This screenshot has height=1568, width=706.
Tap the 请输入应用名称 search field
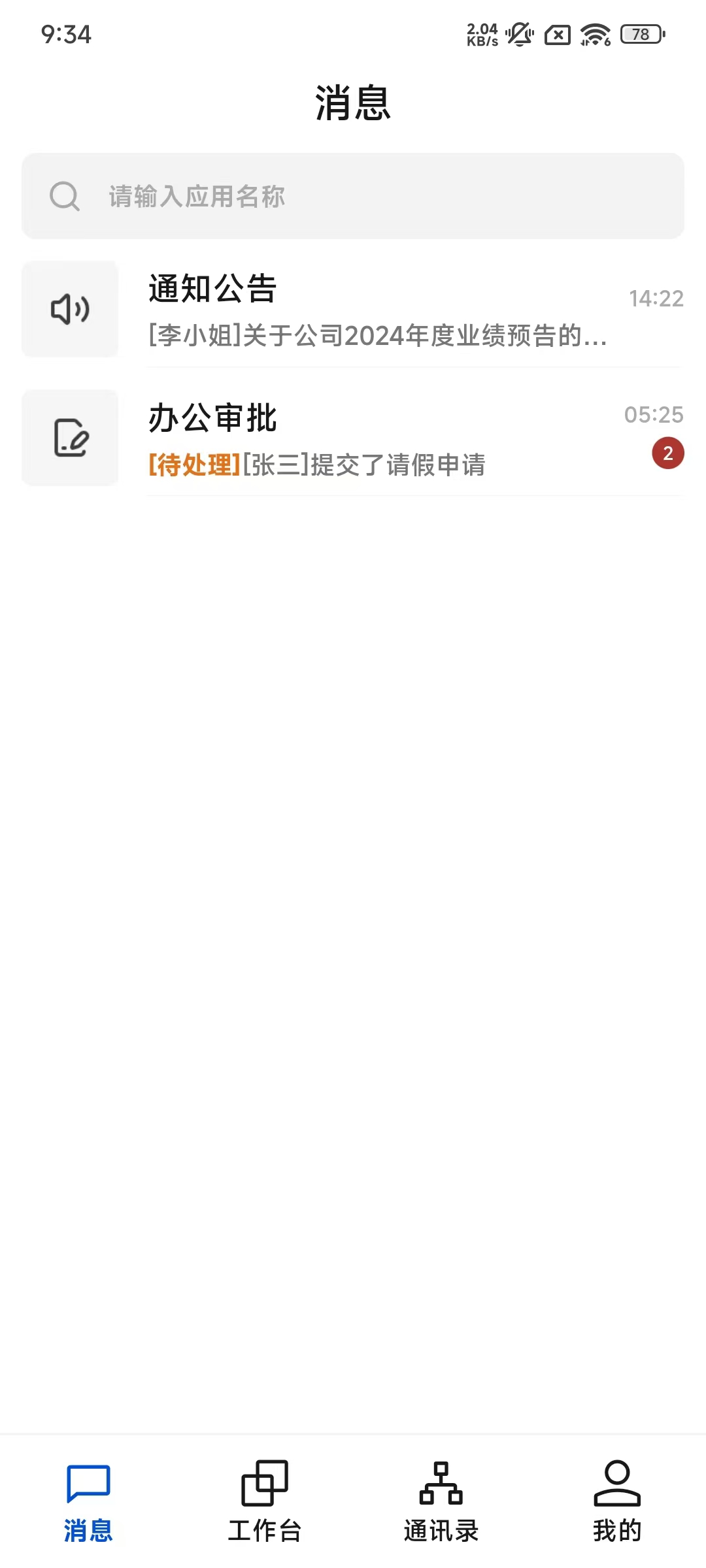click(353, 196)
